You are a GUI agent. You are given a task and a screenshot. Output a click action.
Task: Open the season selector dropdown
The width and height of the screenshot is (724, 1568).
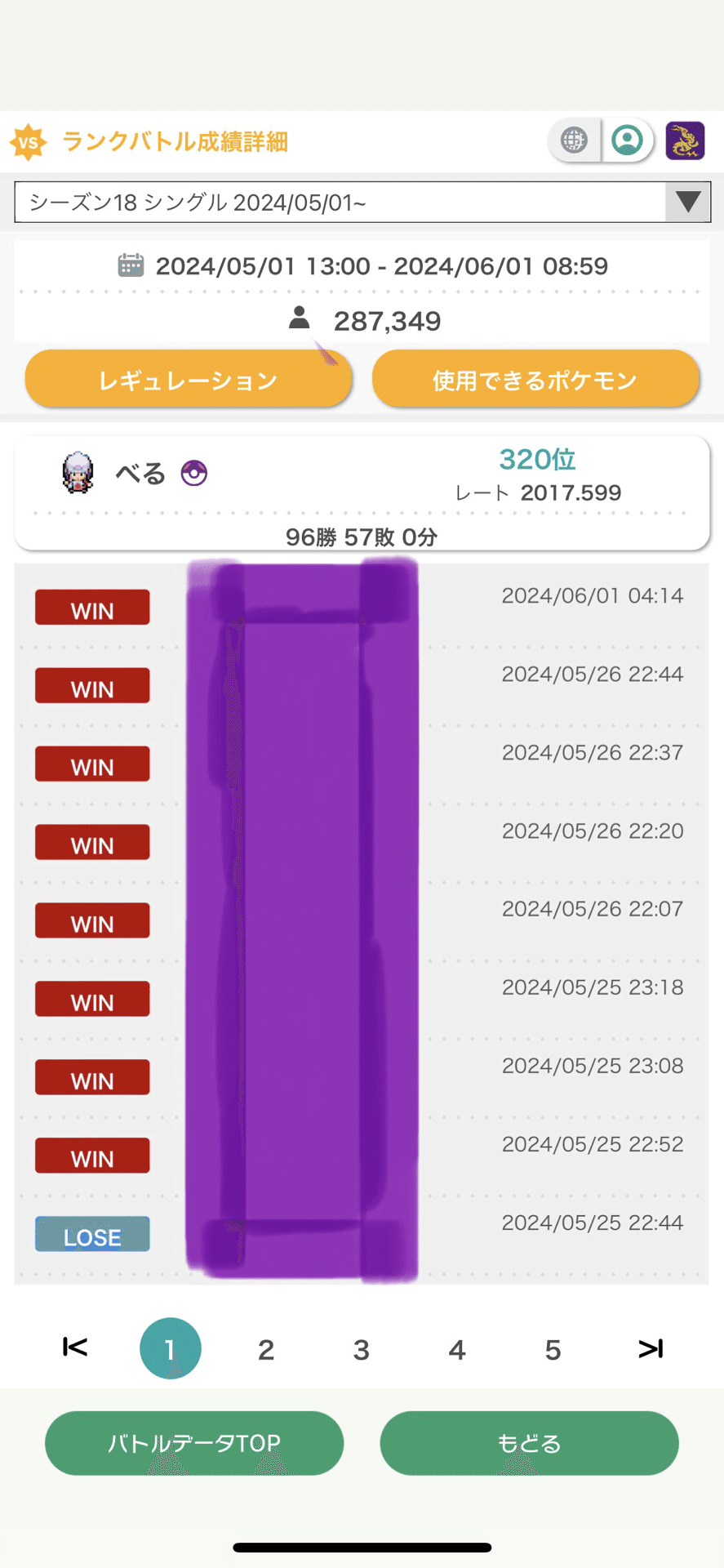(362, 203)
